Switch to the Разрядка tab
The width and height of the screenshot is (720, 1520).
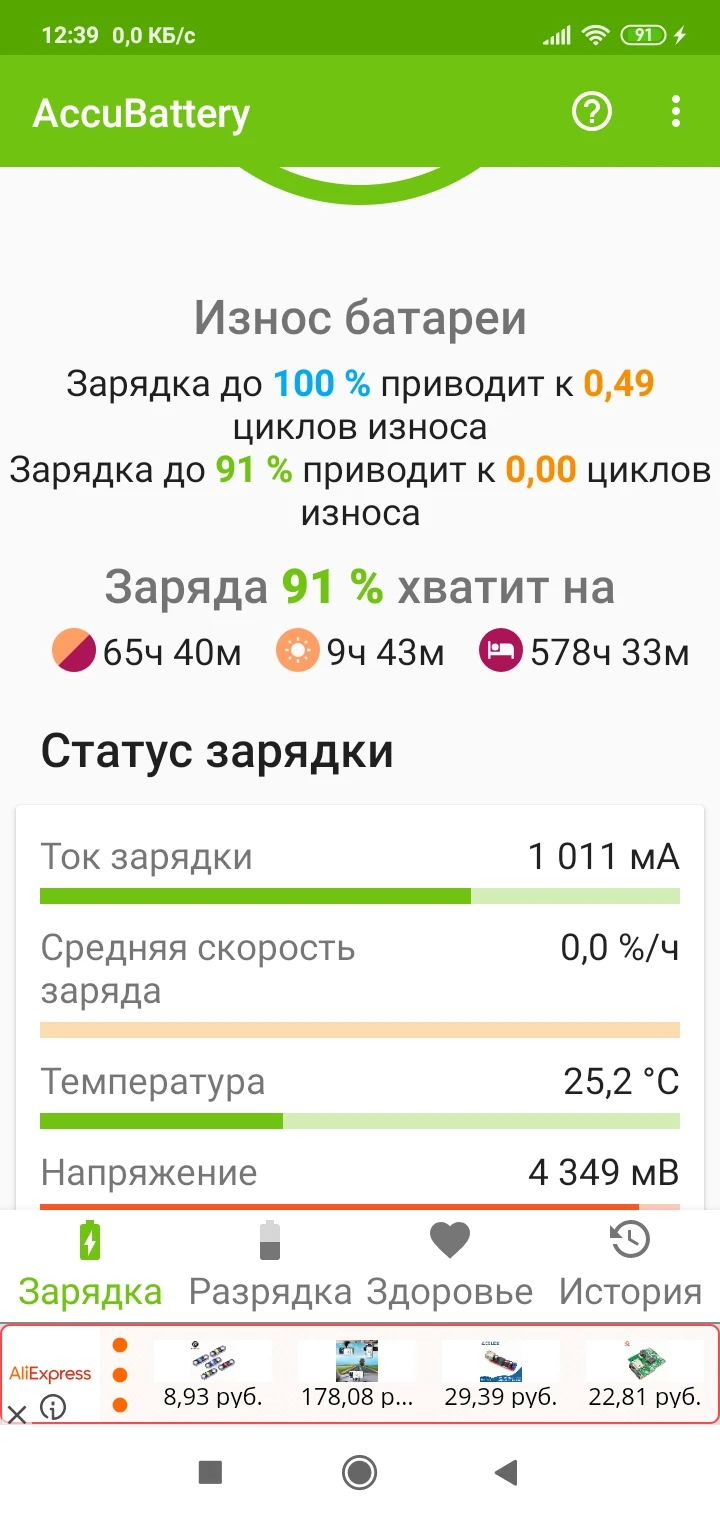point(270,1265)
